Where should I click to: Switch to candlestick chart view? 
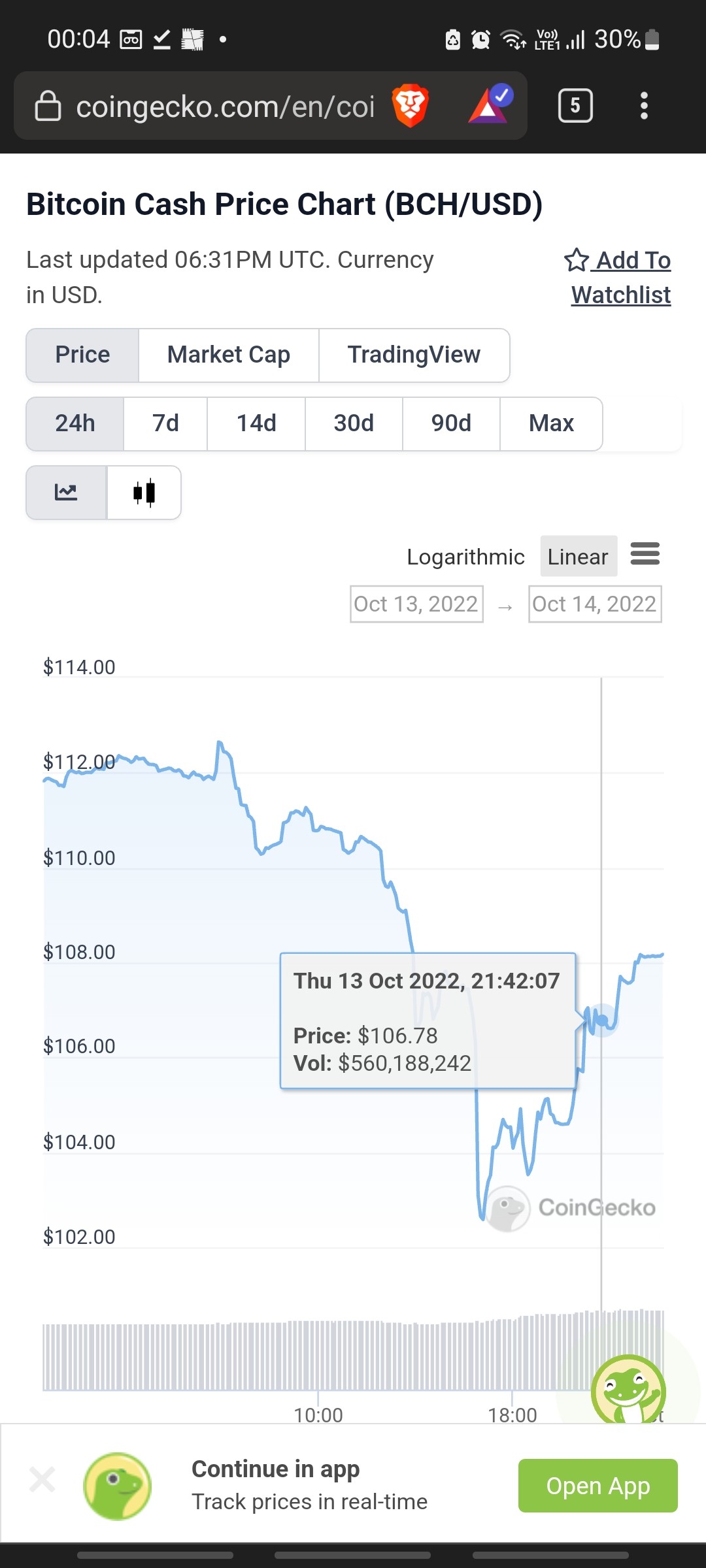[x=144, y=493]
